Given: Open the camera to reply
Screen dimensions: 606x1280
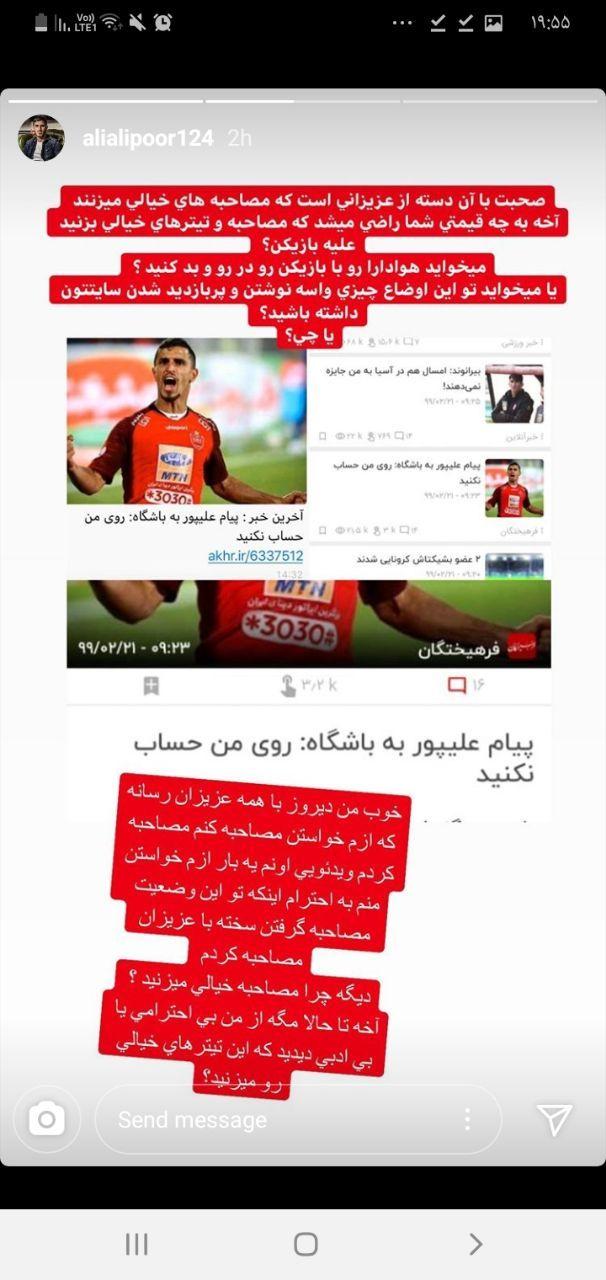Looking at the screenshot, I should pos(46,1119).
